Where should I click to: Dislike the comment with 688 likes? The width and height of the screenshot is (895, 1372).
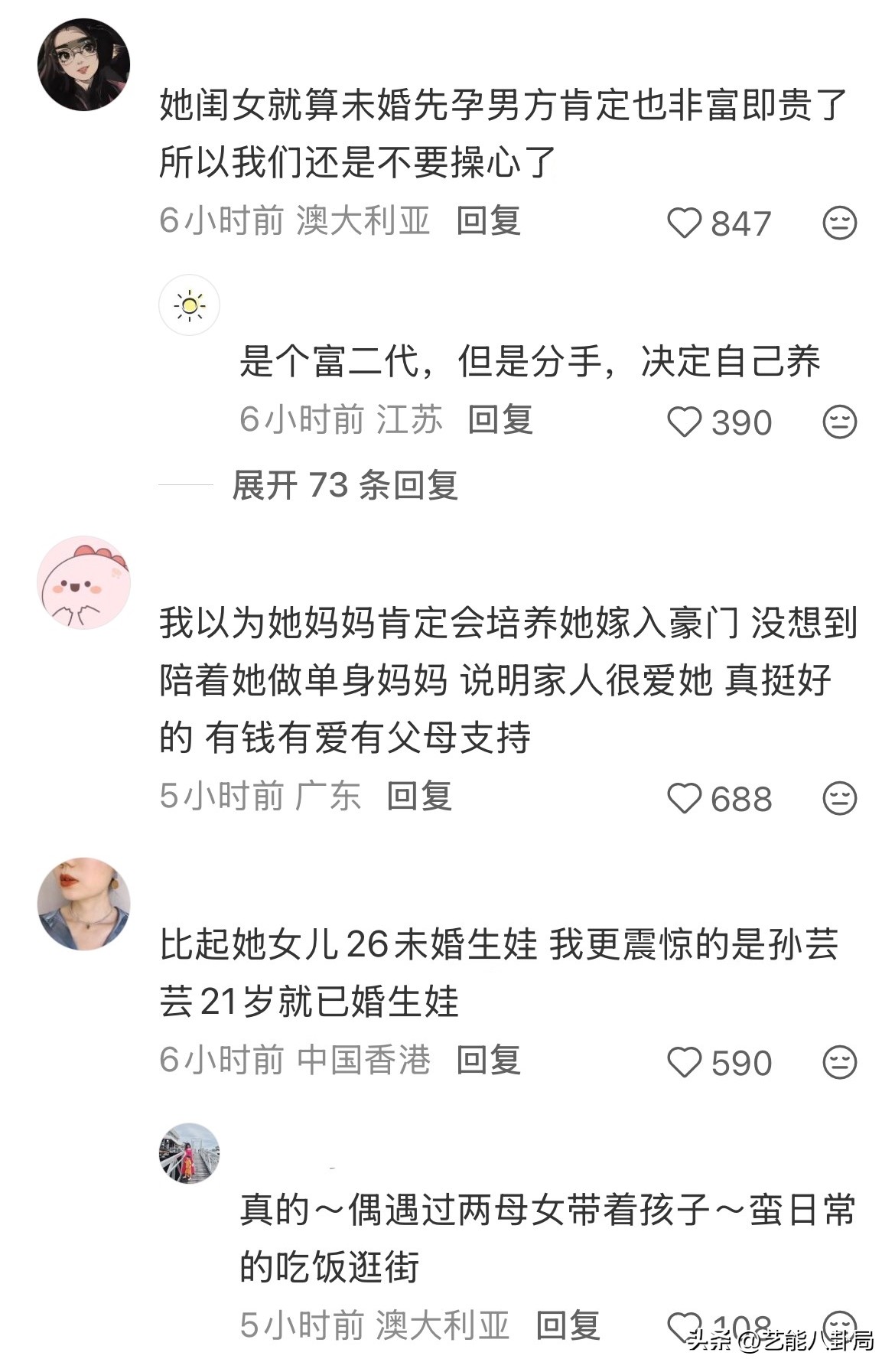839,799
